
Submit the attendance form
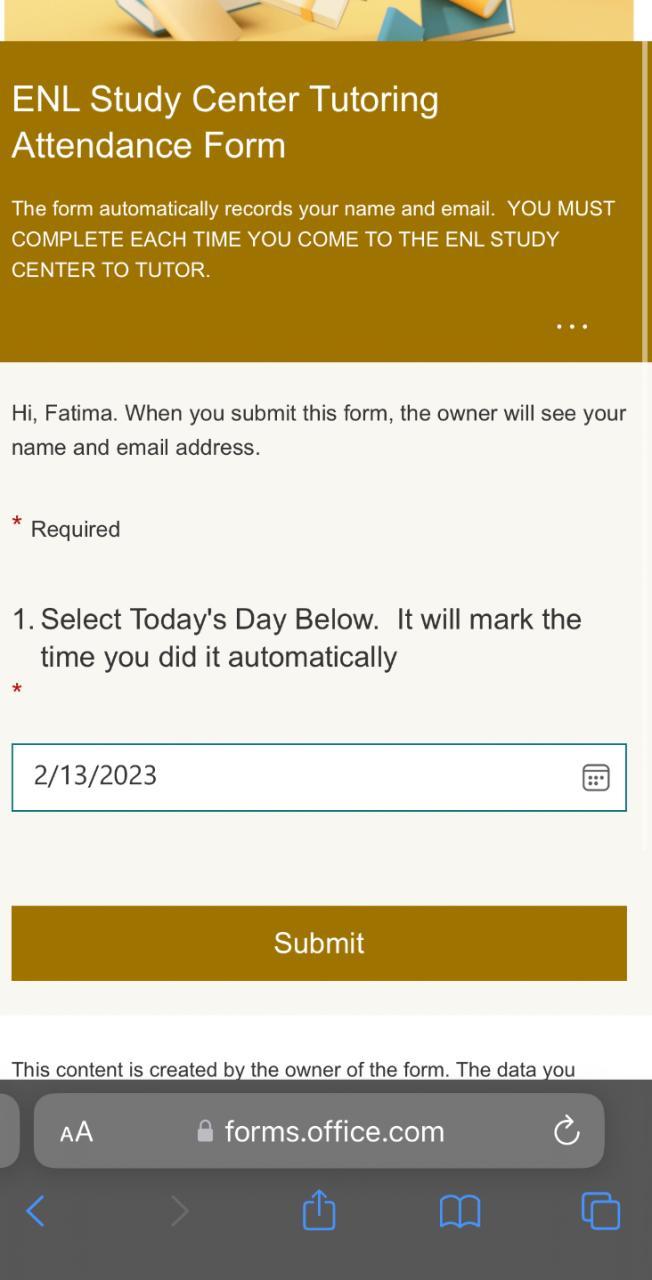pyautogui.click(x=319, y=943)
